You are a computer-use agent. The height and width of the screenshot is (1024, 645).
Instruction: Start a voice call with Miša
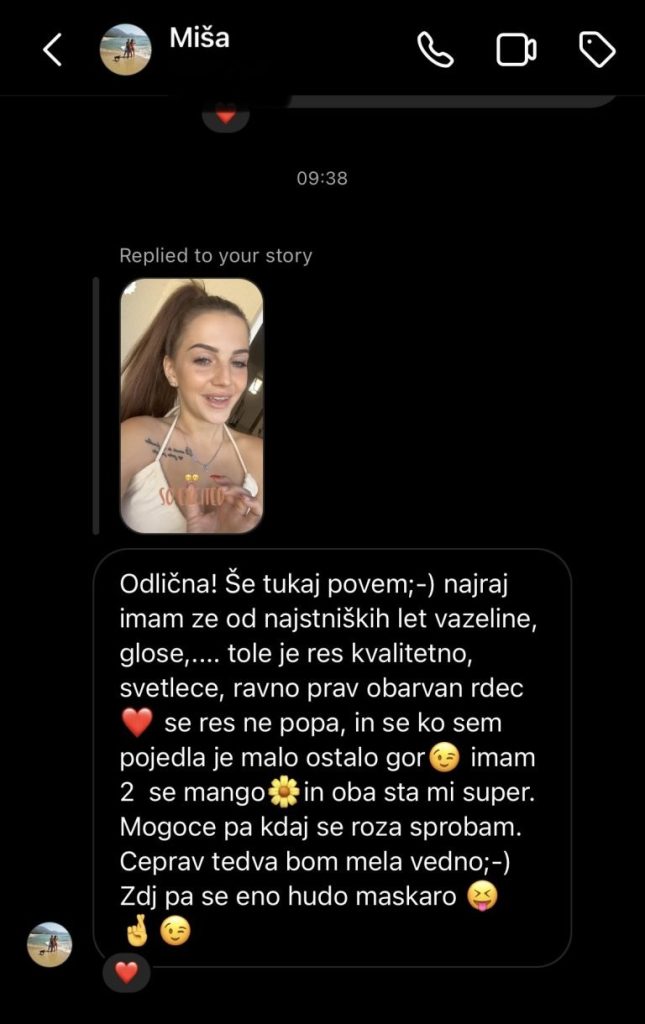(435, 50)
